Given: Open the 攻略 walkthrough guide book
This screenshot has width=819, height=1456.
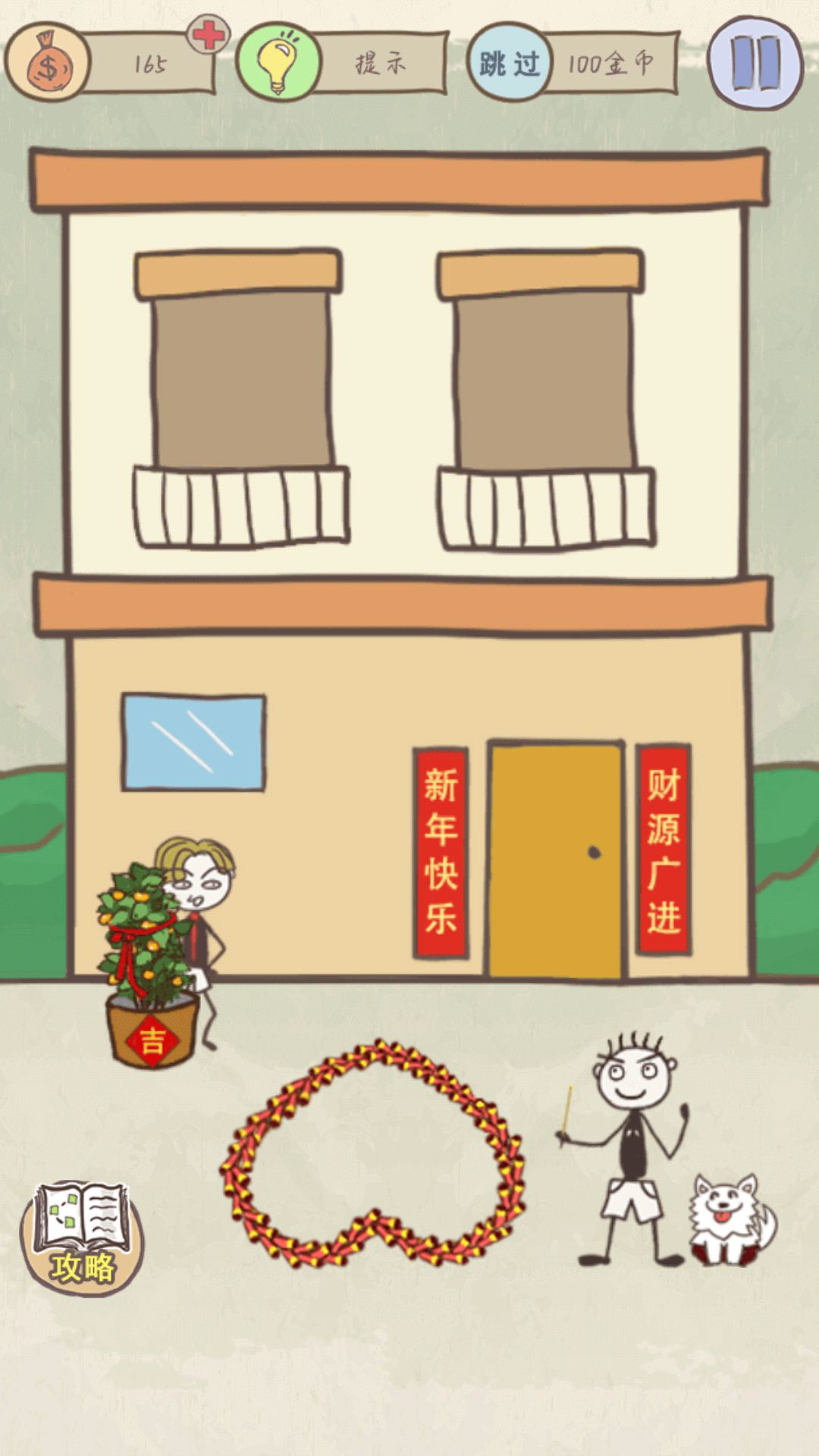Looking at the screenshot, I should click(x=82, y=1237).
